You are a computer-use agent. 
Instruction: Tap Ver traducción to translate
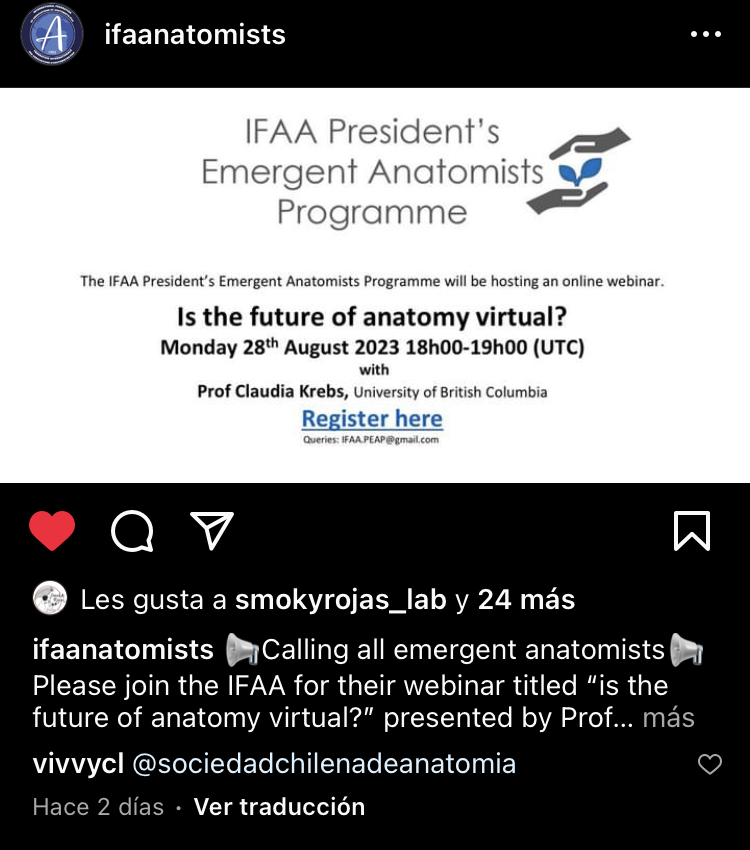pyautogui.click(x=279, y=807)
